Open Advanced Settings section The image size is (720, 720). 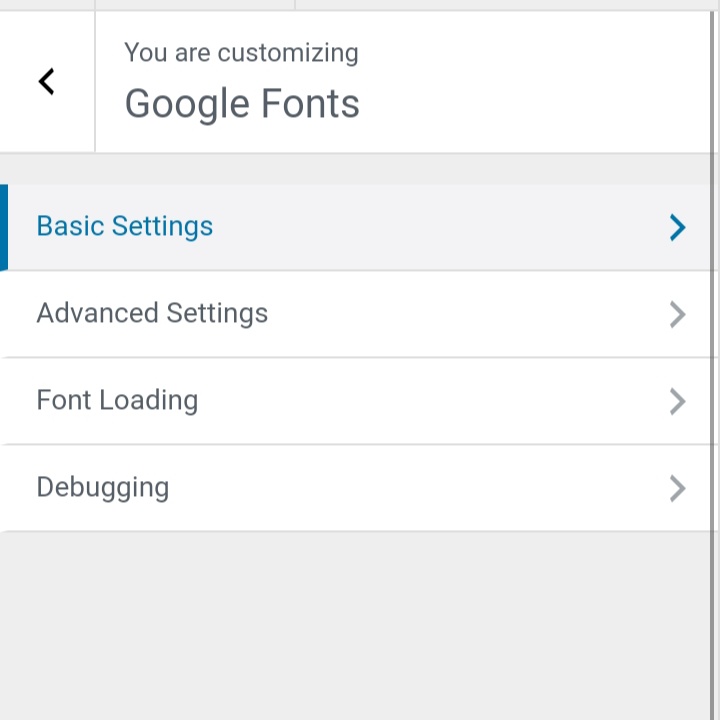[152, 314]
